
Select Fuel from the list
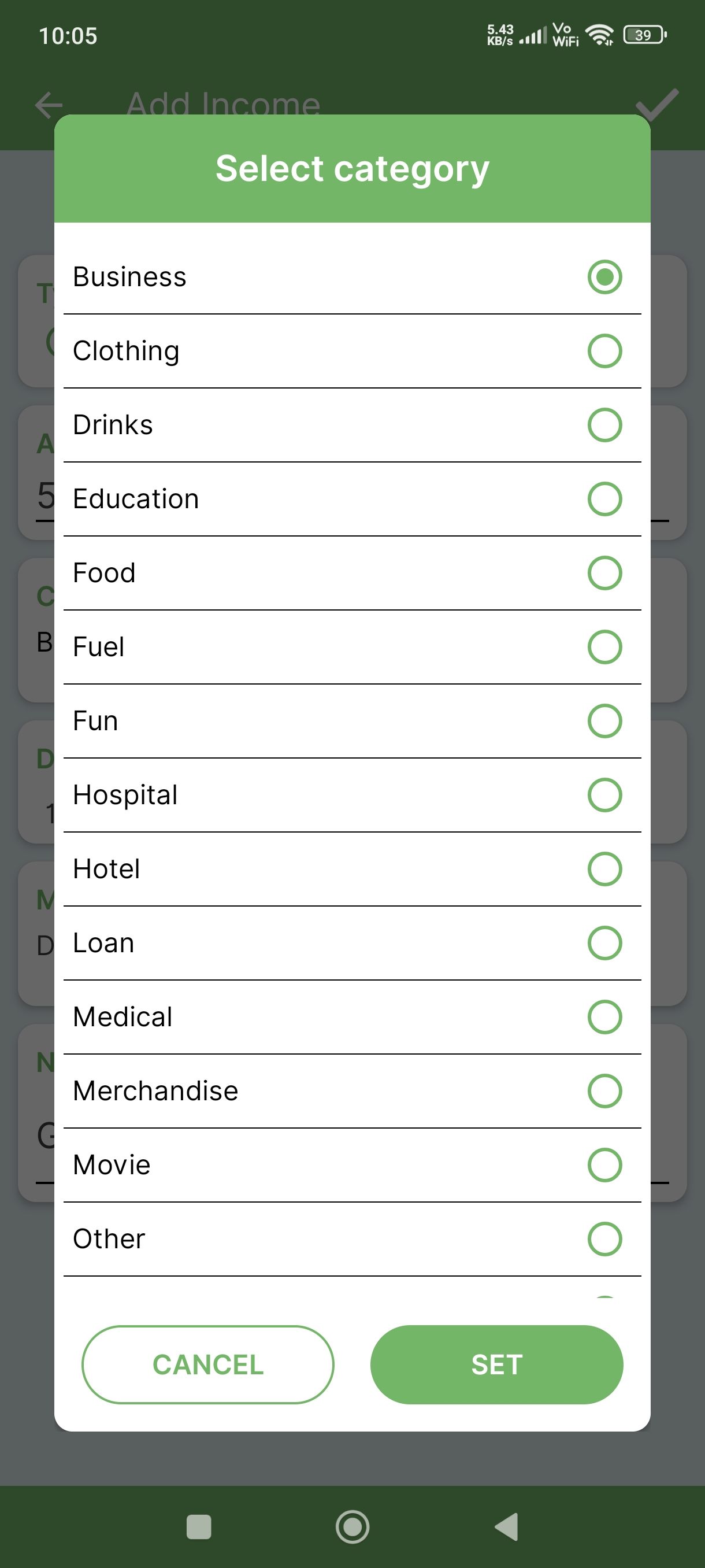352,647
